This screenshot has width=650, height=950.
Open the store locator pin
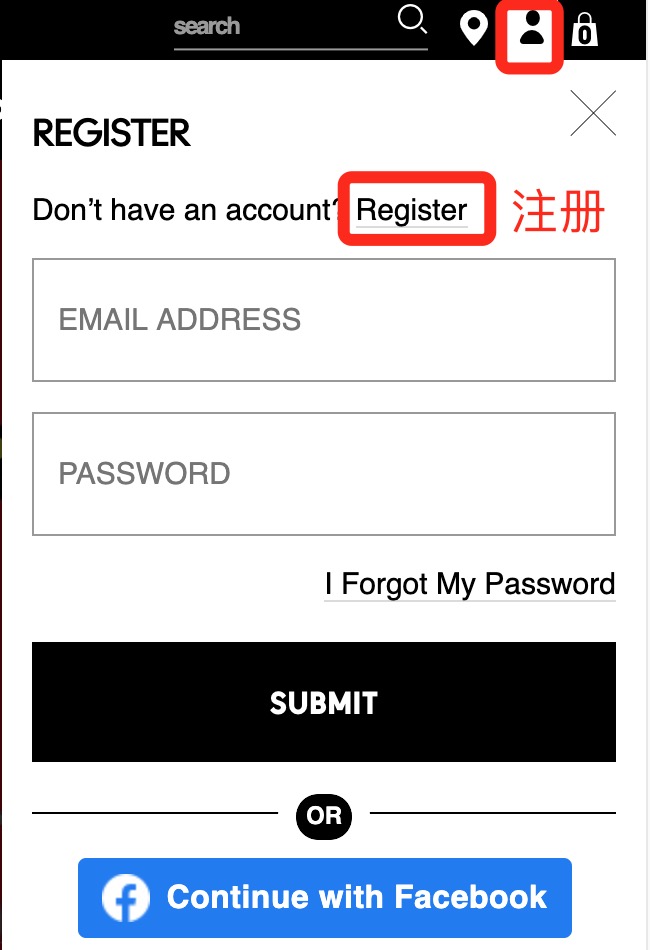click(x=473, y=29)
